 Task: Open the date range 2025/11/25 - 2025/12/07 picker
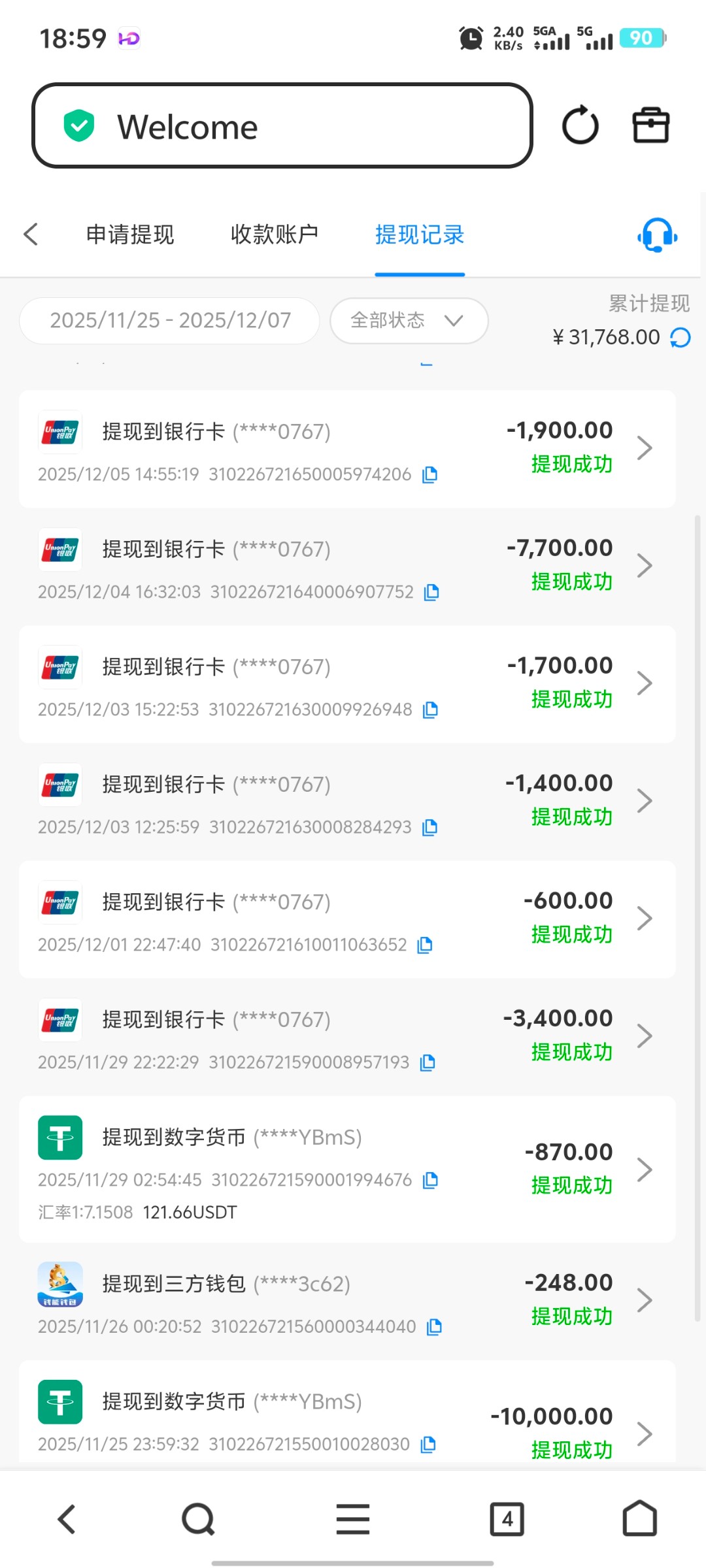pyautogui.click(x=170, y=320)
